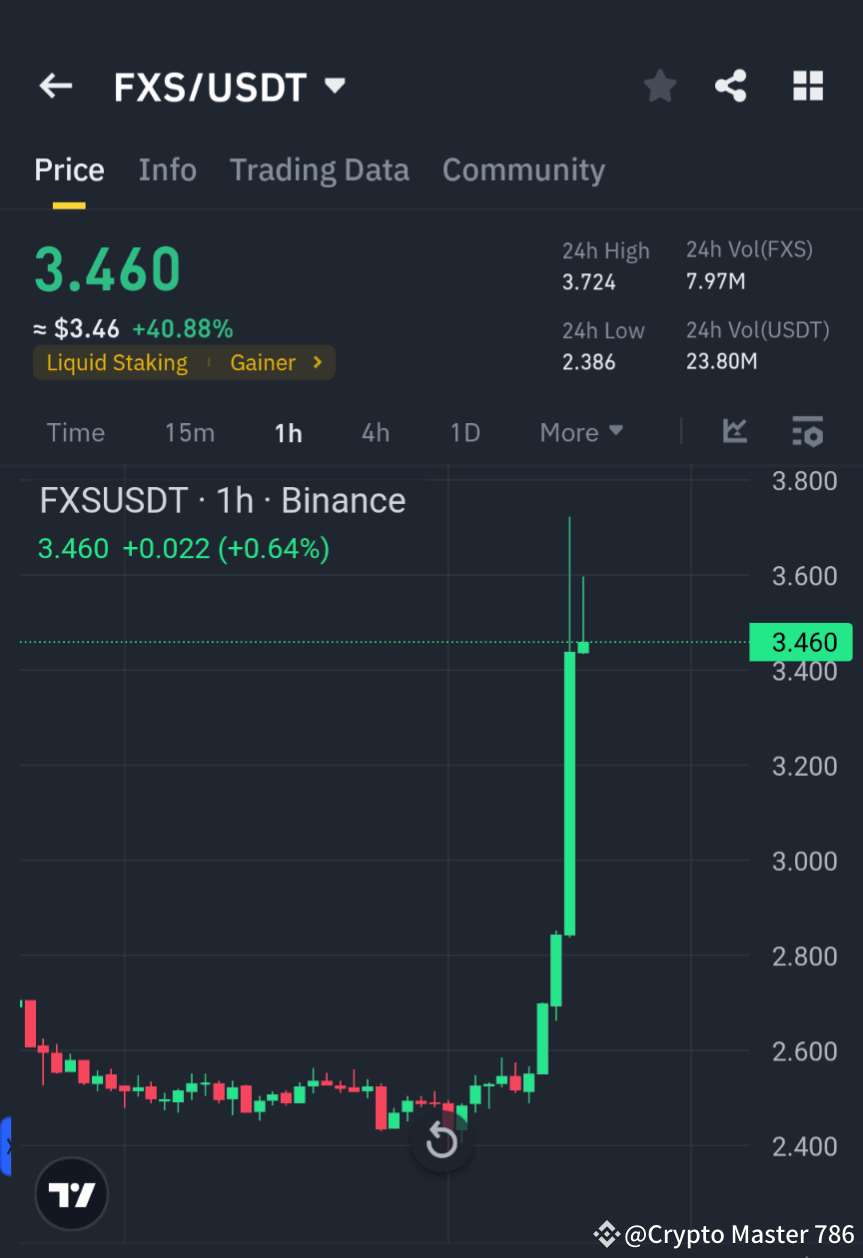Open the Liquid Staking label
The width and height of the screenshot is (863, 1258).
tap(116, 362)
